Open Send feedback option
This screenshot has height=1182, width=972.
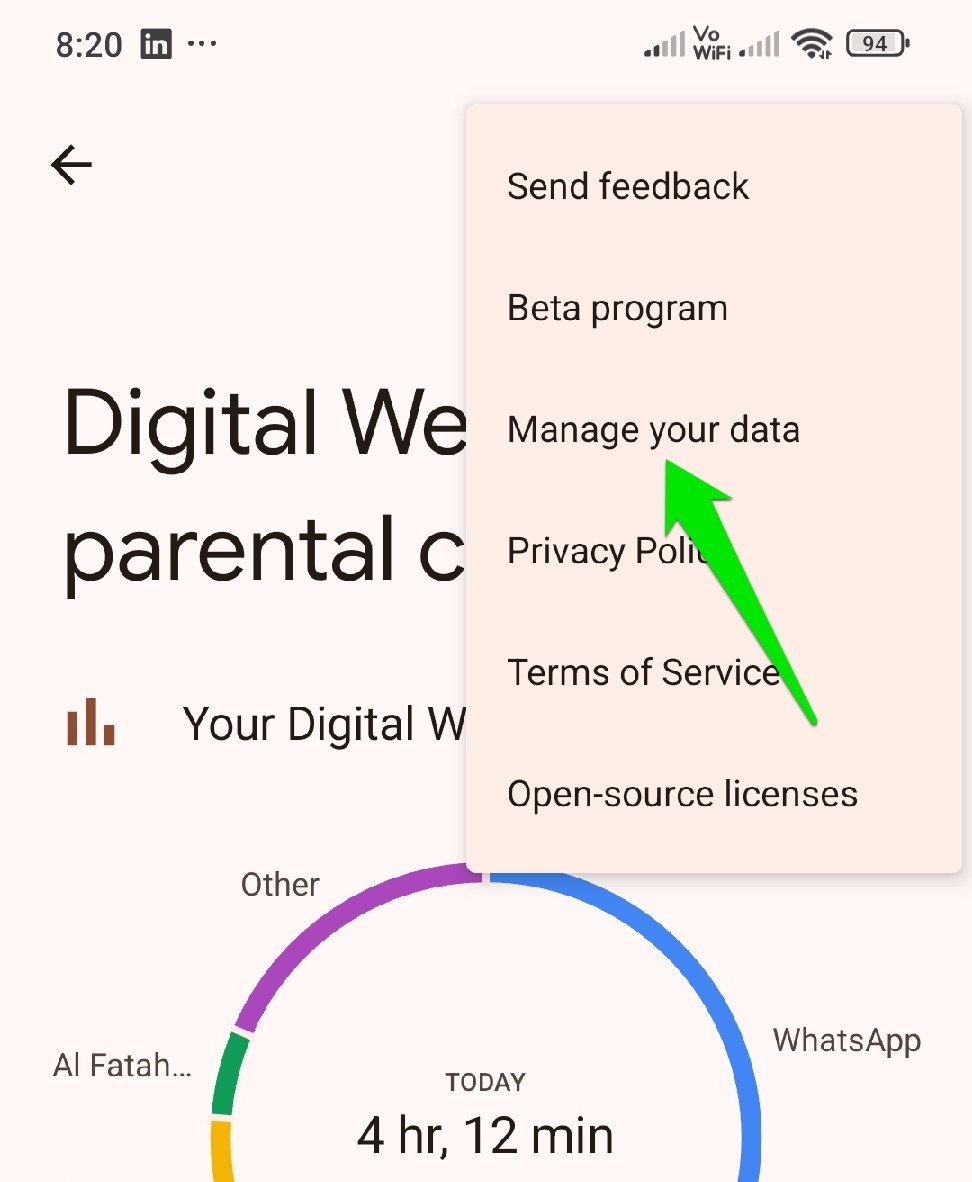(x=628, y=187)
